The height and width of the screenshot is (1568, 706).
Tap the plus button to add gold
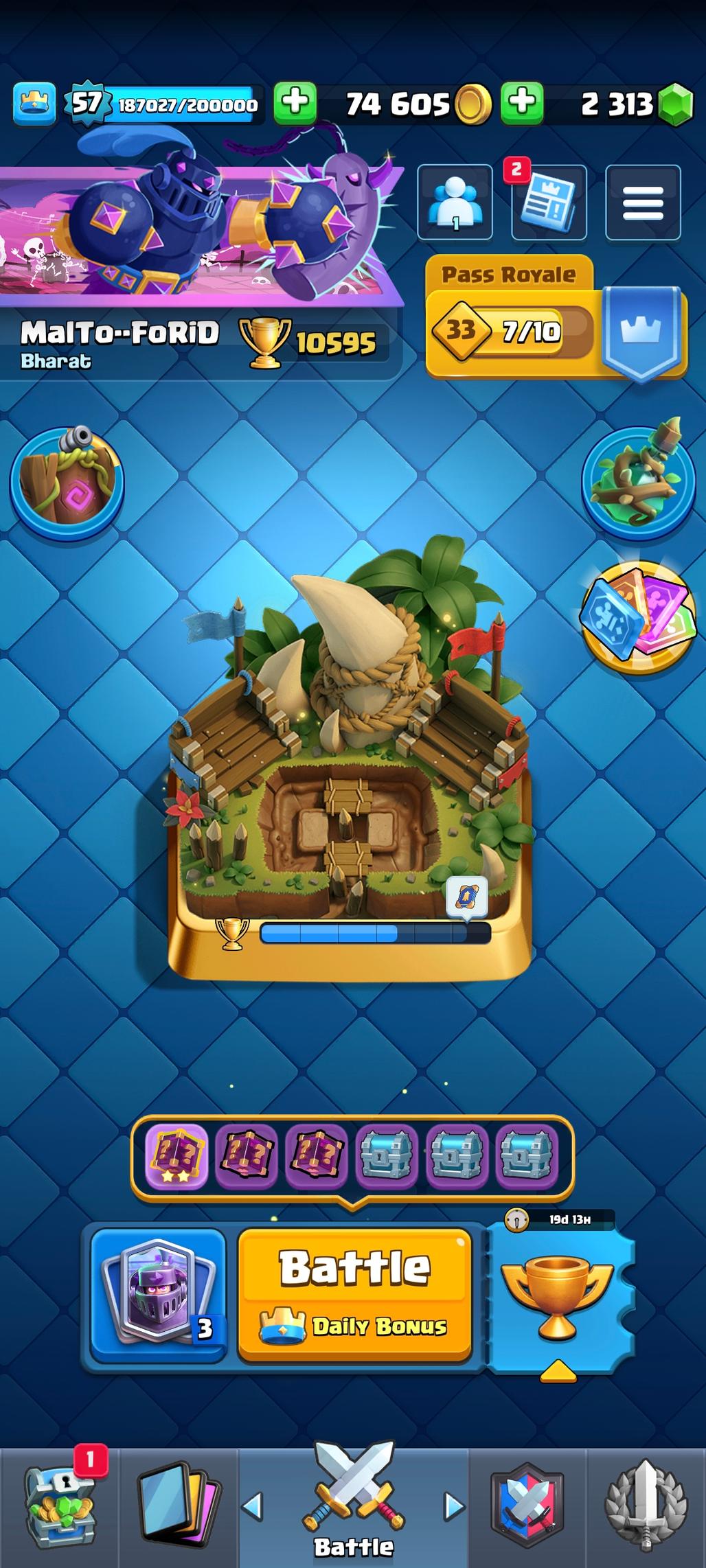[x=295, y=104]
